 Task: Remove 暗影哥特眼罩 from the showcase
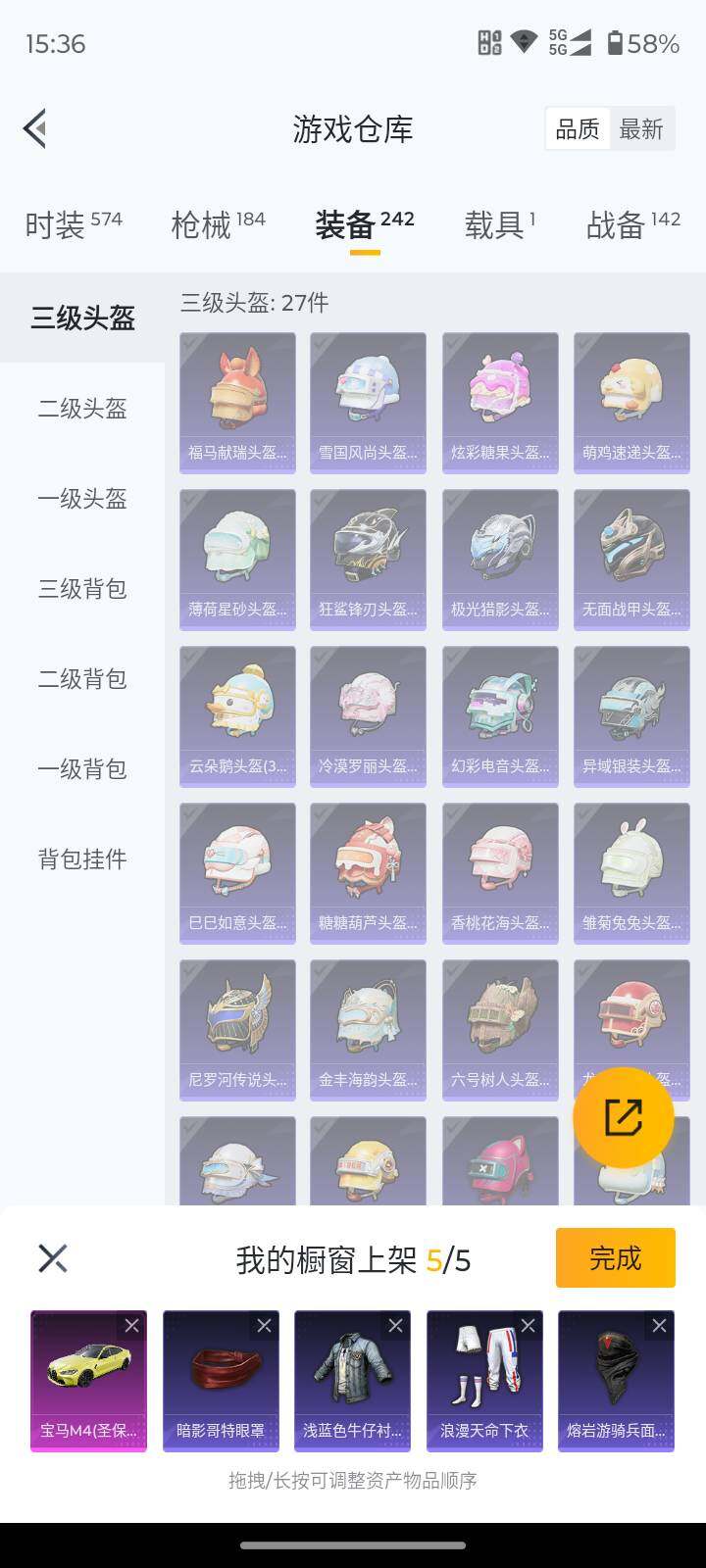264,1326
